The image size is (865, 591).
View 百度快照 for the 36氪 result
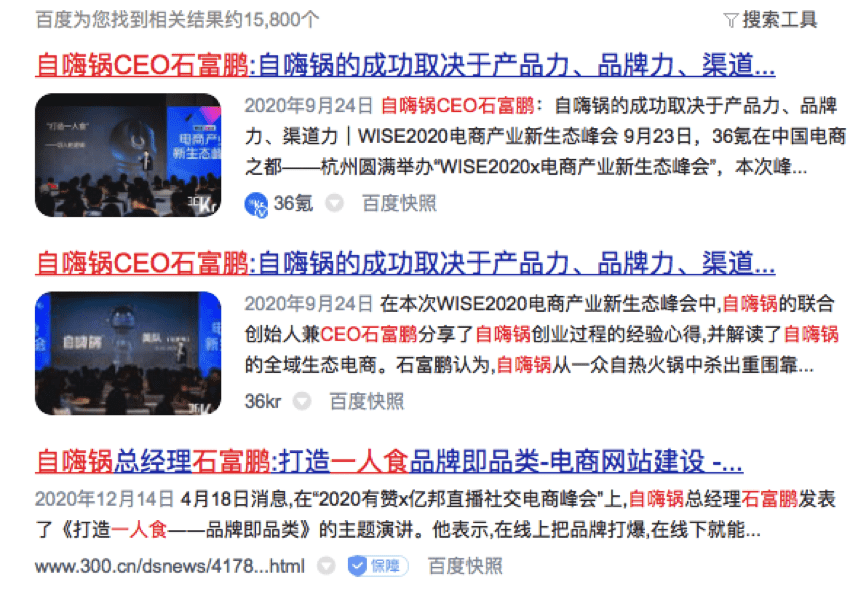tap(399, 203)
